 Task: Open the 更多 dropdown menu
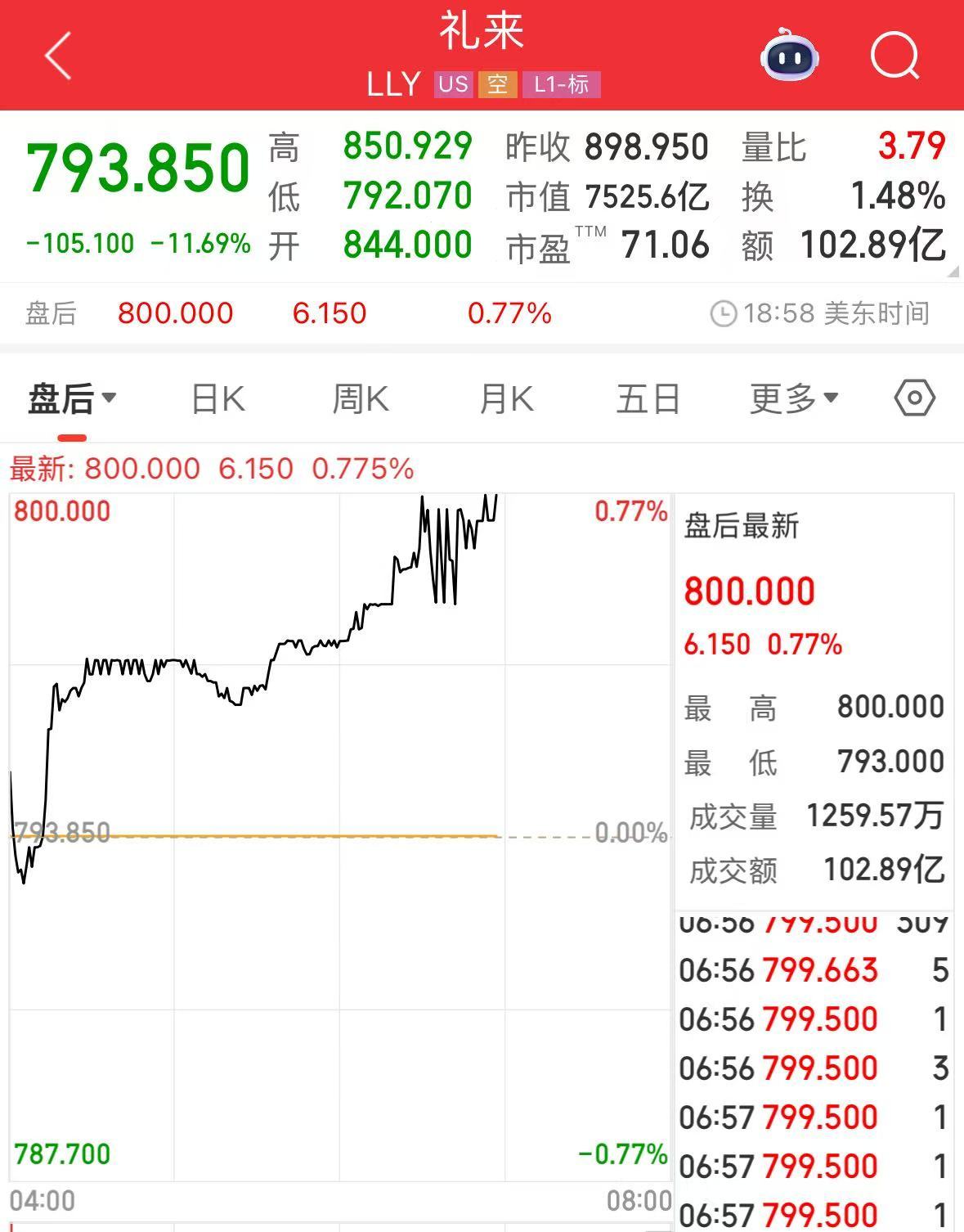pos(790,398)
